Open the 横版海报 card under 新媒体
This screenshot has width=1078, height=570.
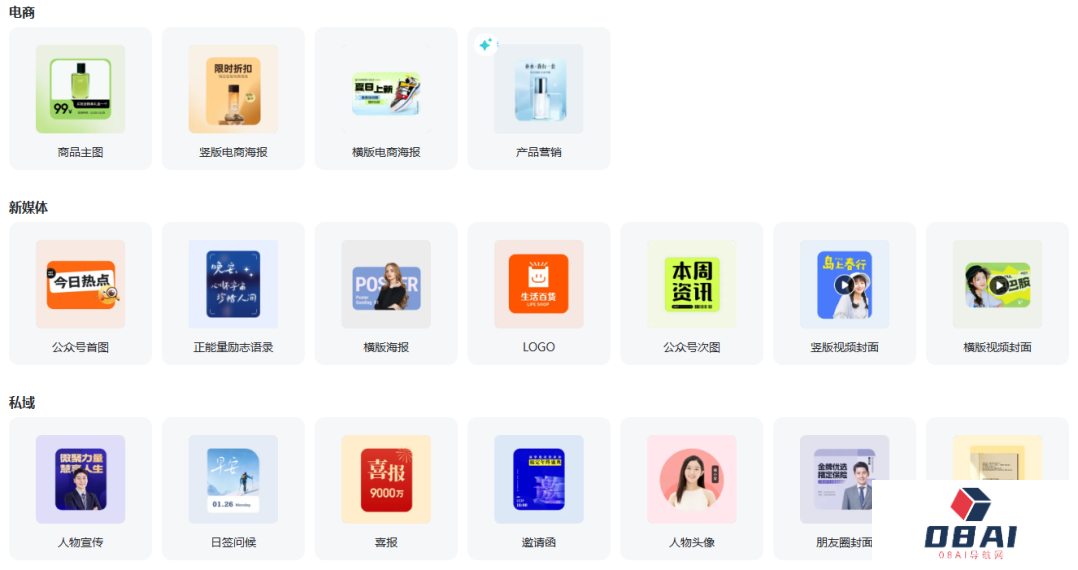point(386,293)
